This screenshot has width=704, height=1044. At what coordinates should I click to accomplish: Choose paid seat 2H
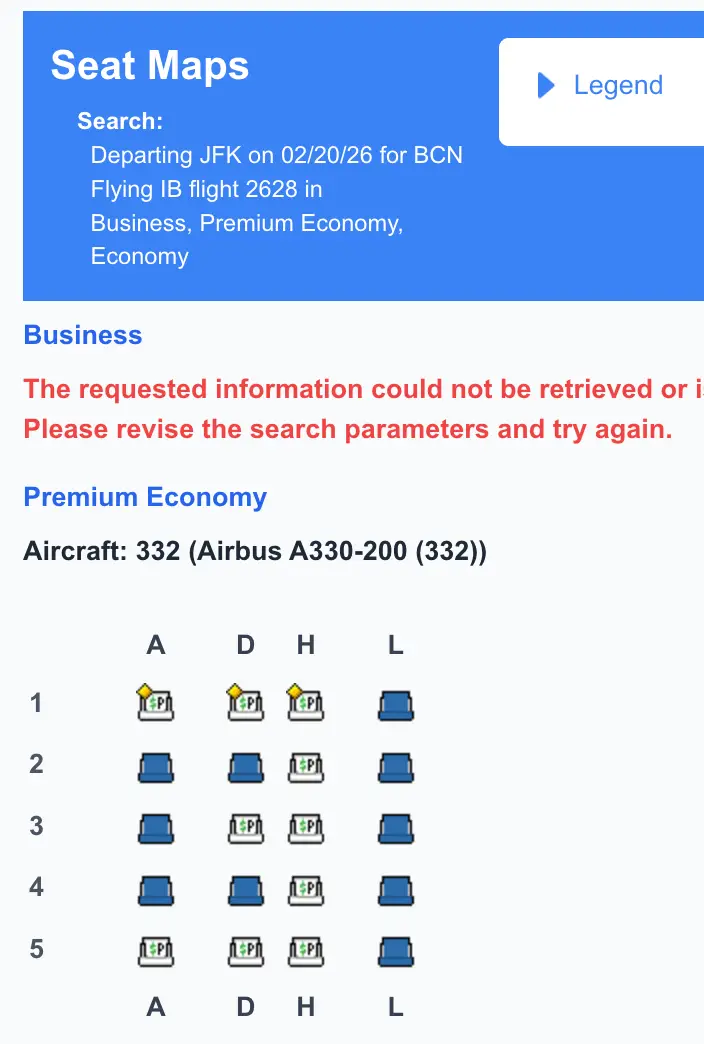click(x=305, y=768)
